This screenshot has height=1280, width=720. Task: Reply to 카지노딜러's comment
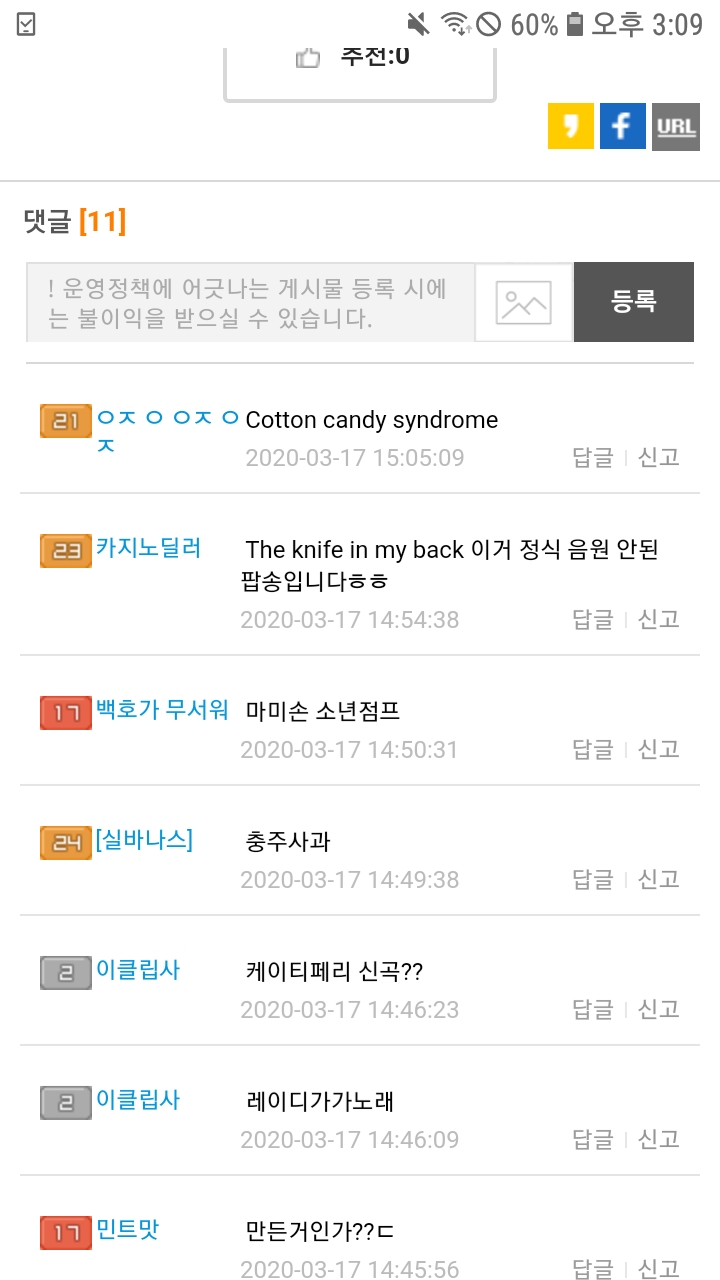(593, 619)
